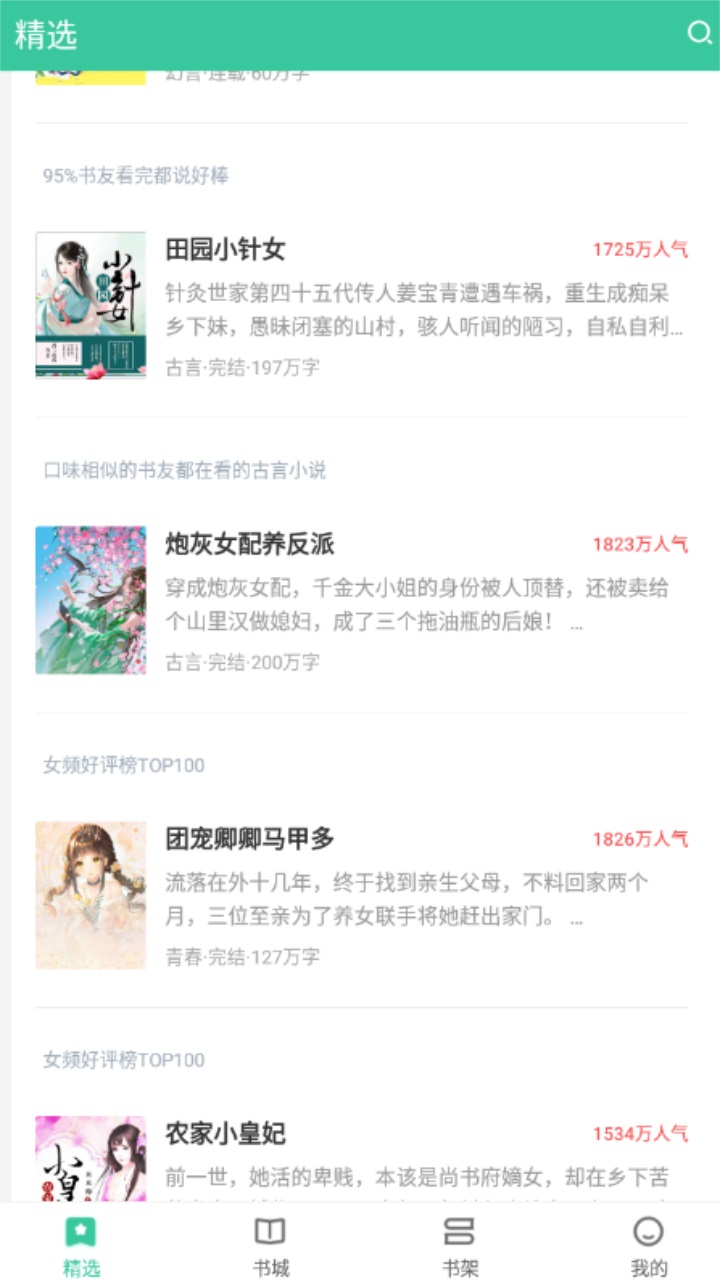Open the search icon in top bar

click(x=698, y=32)
